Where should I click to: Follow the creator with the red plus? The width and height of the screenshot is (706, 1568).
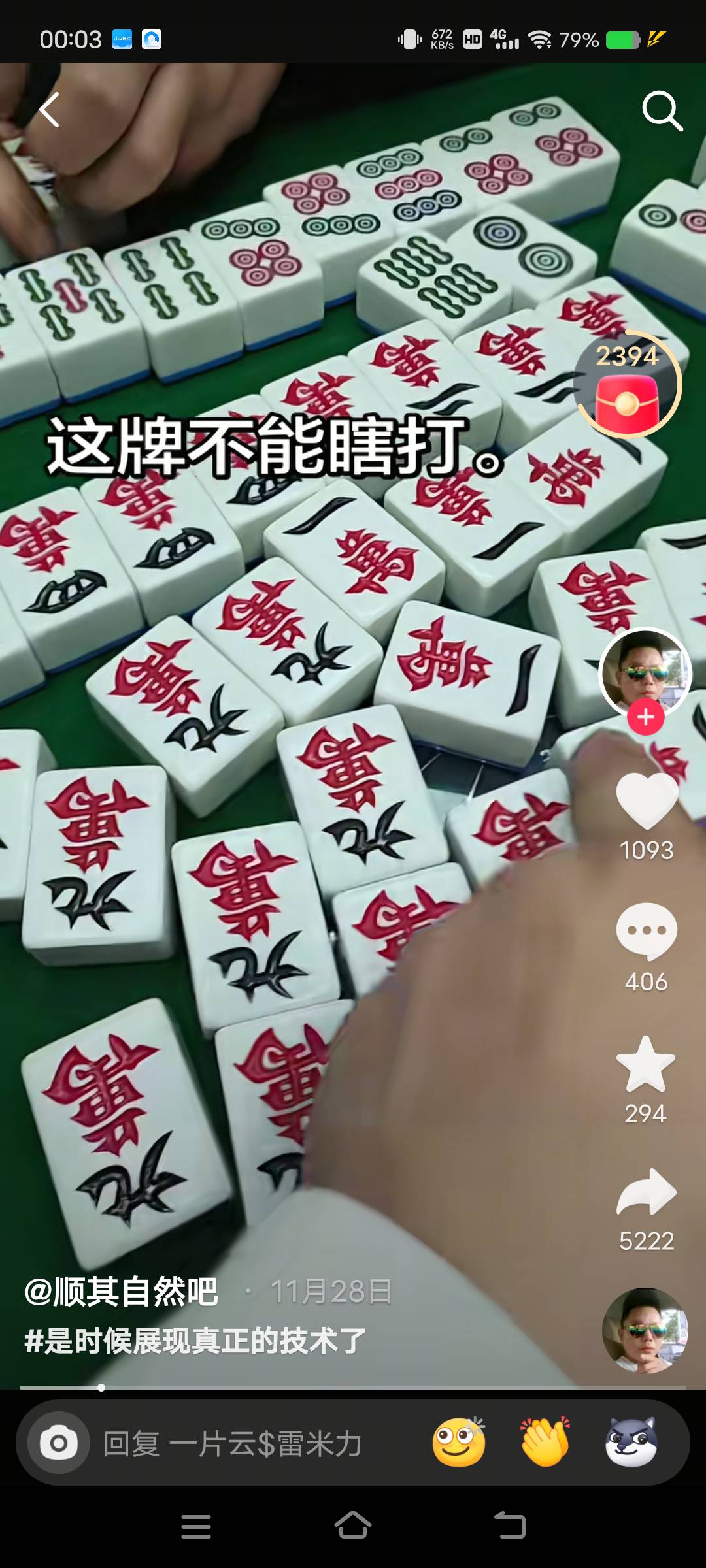click(646, 717)
